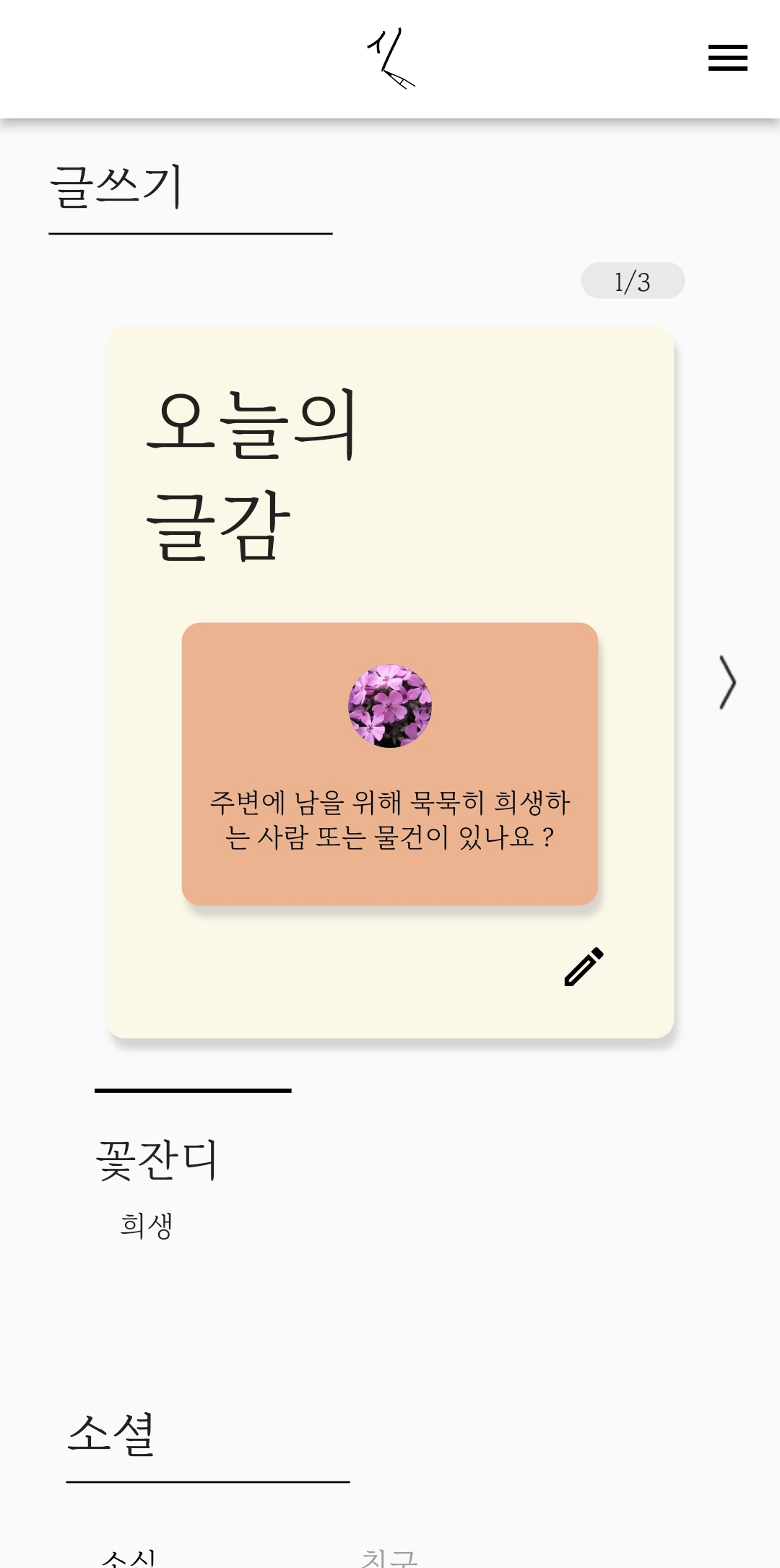Tap the app logo in the header

tap(390, 58)
